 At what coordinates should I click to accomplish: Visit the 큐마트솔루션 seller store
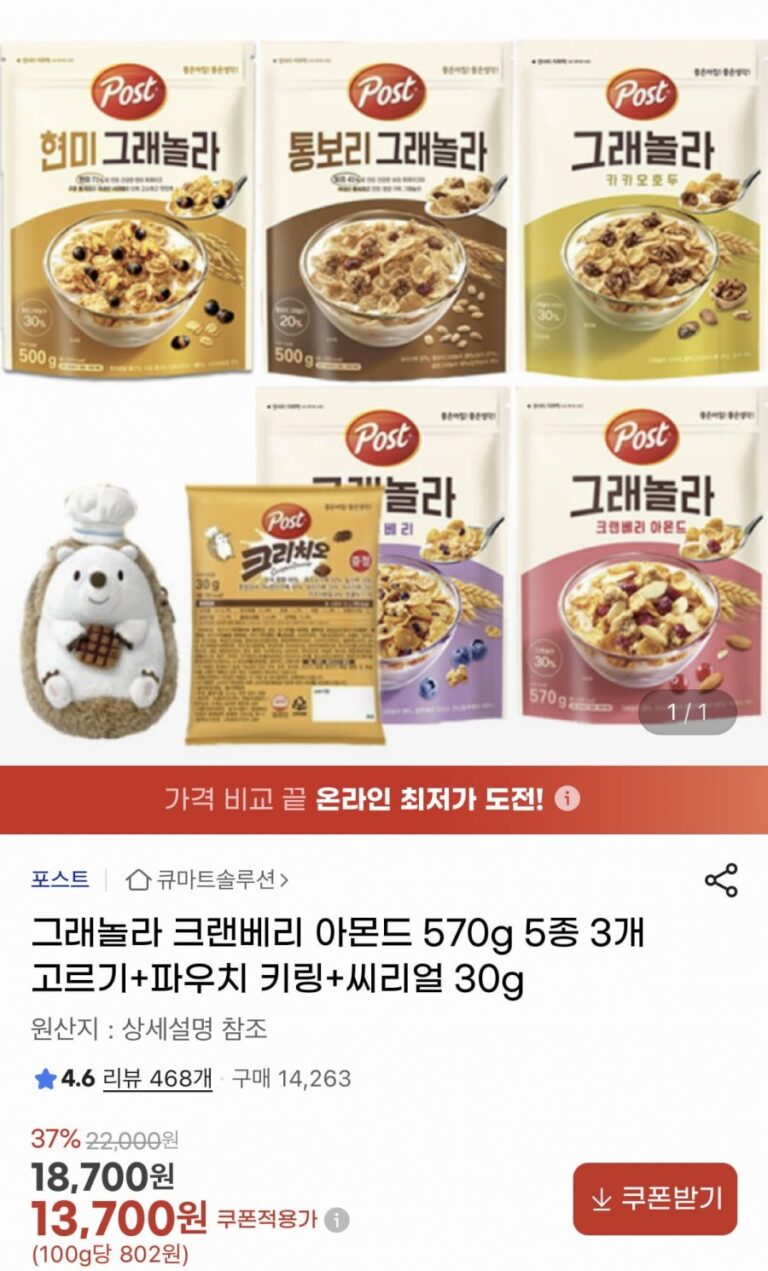click(x=208, y=880)
